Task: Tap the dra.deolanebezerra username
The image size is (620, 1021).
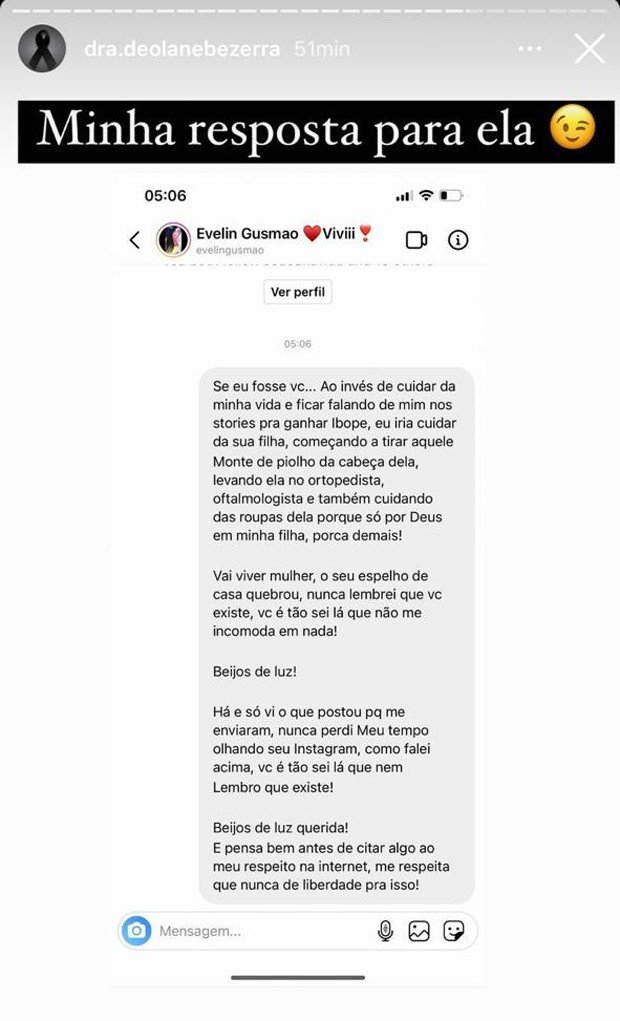Action: [x=183, y=49]
